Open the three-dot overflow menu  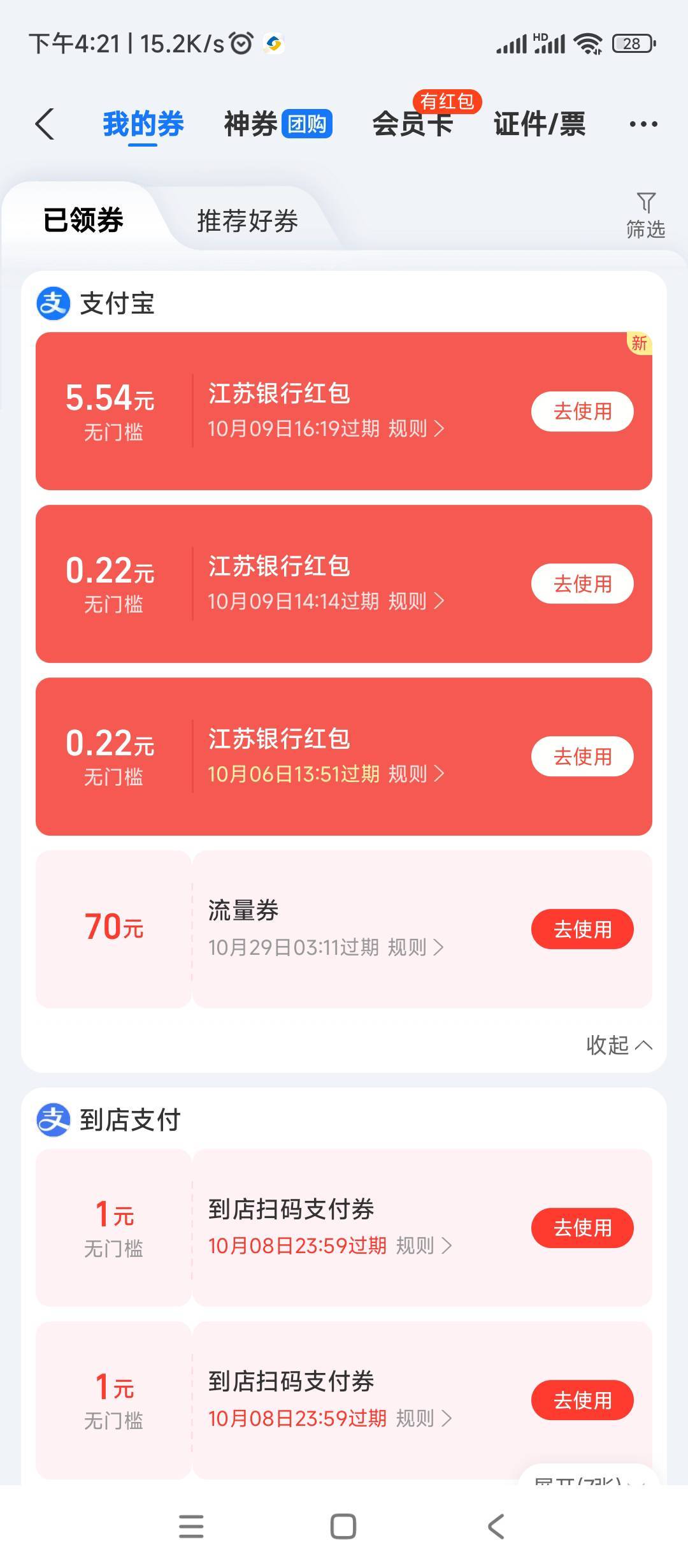tap(643, 124)
